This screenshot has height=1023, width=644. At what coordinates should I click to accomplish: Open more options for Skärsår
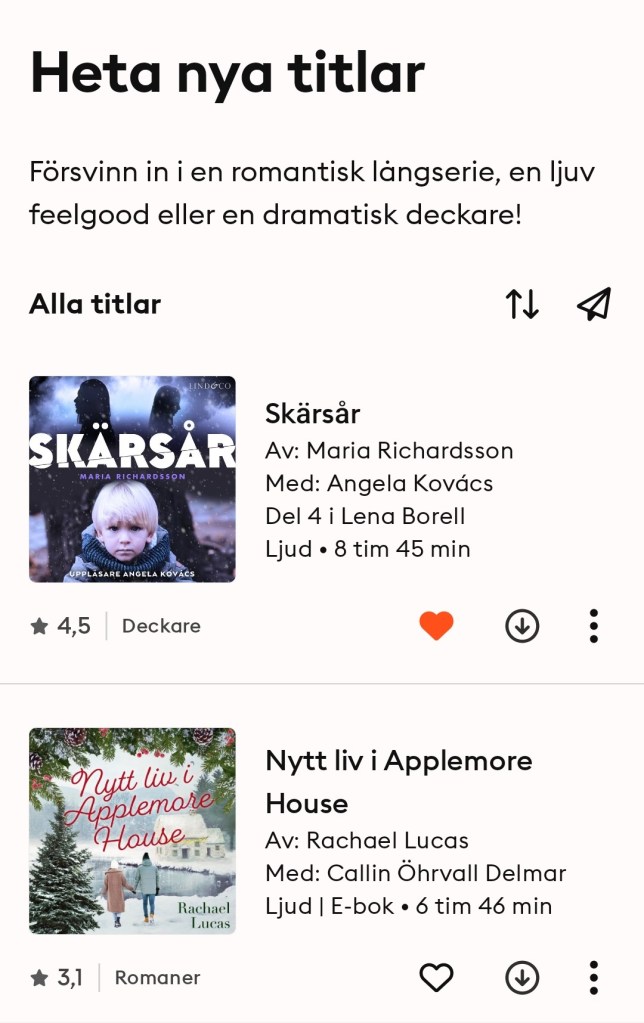[594, 626]
